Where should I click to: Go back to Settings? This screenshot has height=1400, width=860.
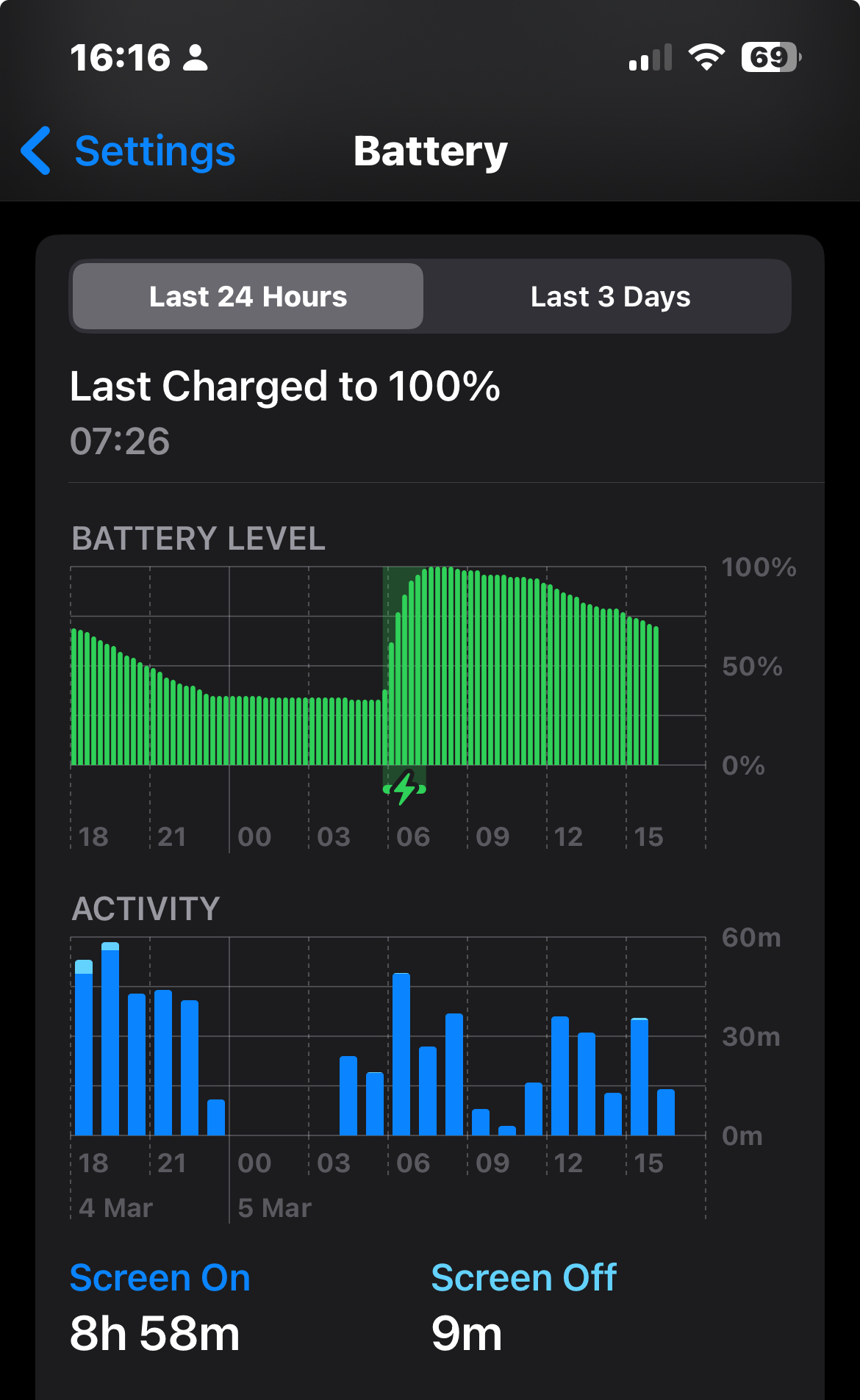pos(129,151)
